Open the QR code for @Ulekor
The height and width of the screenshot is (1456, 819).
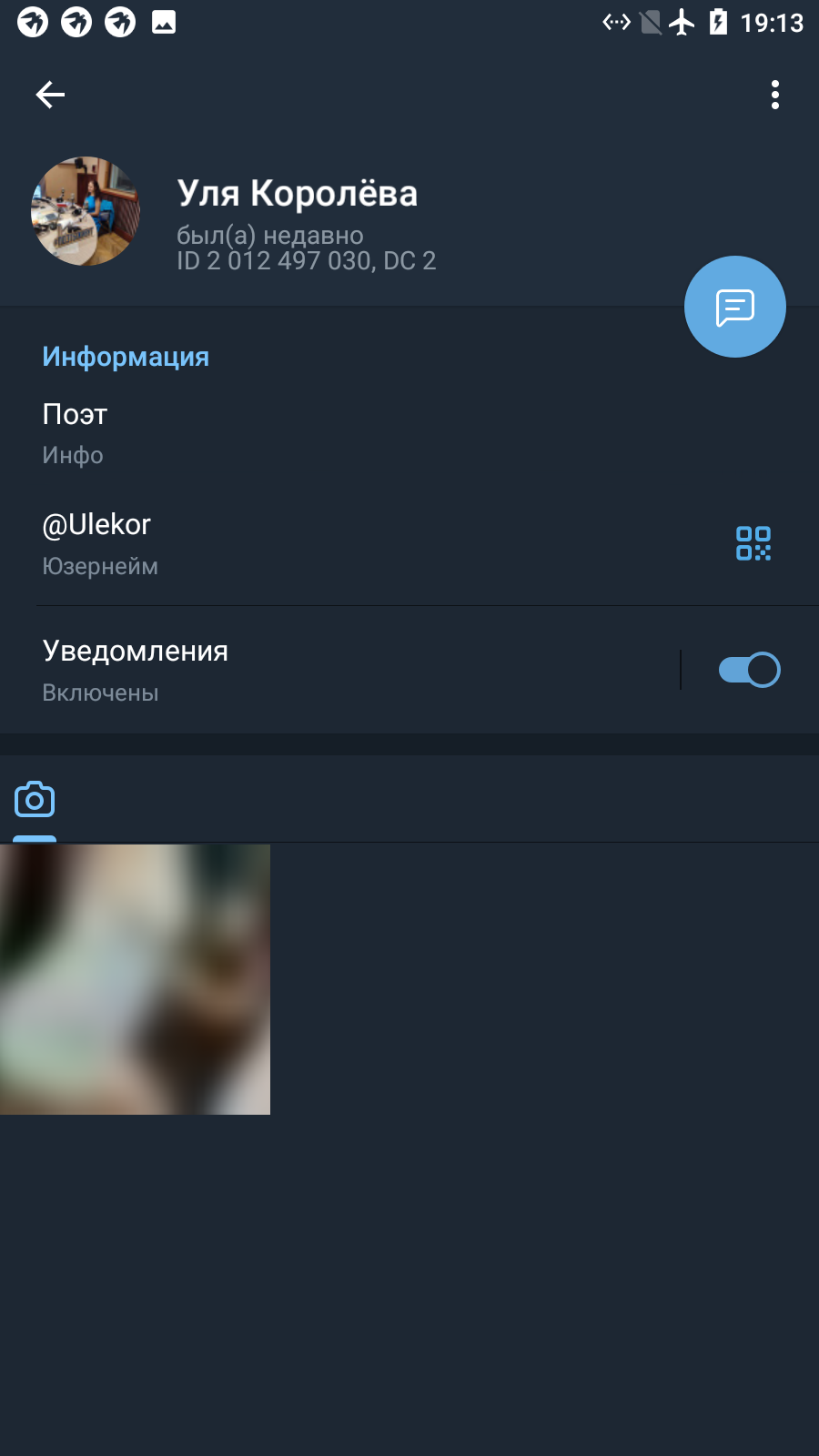[x=753, y=543]
